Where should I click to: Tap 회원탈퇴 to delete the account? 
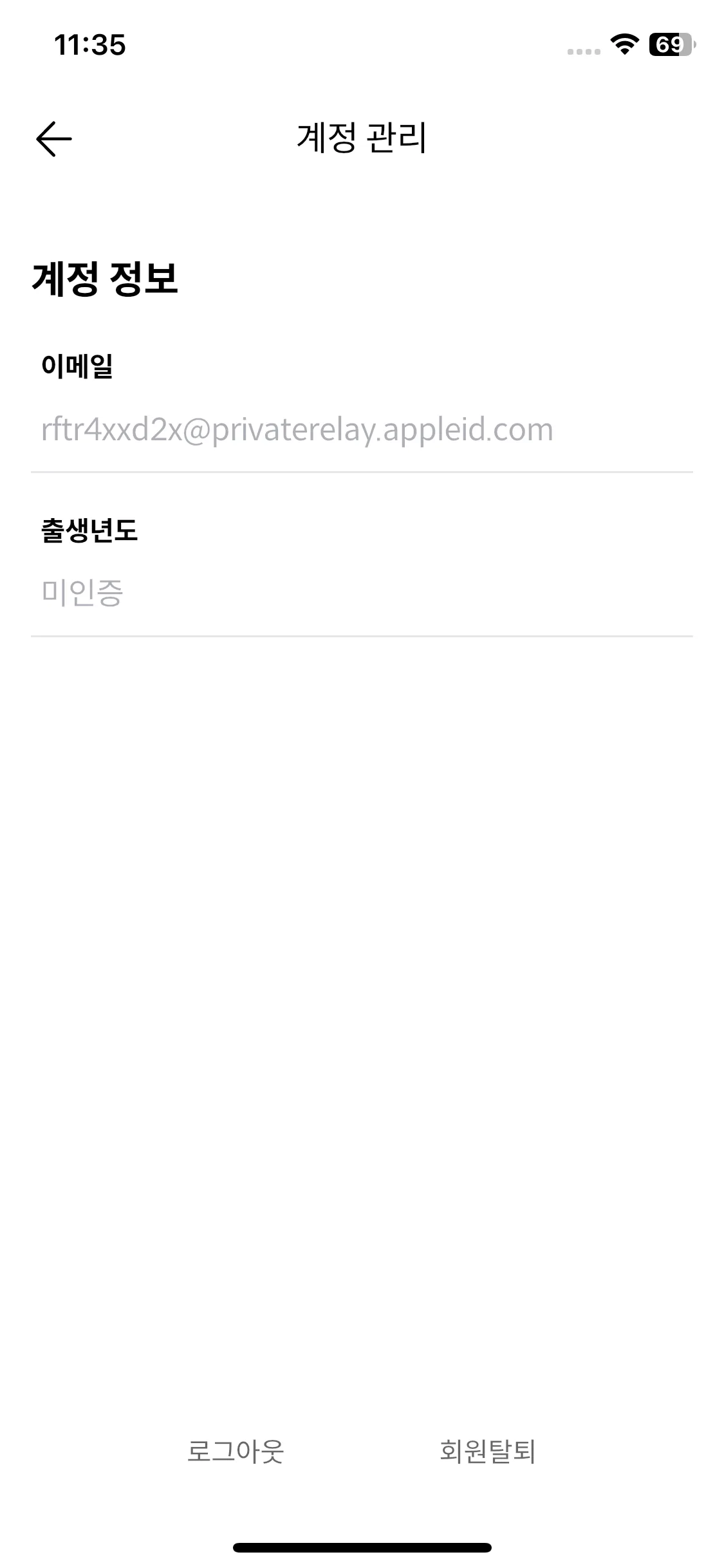pyautogui.click(x=487, y=1451)
